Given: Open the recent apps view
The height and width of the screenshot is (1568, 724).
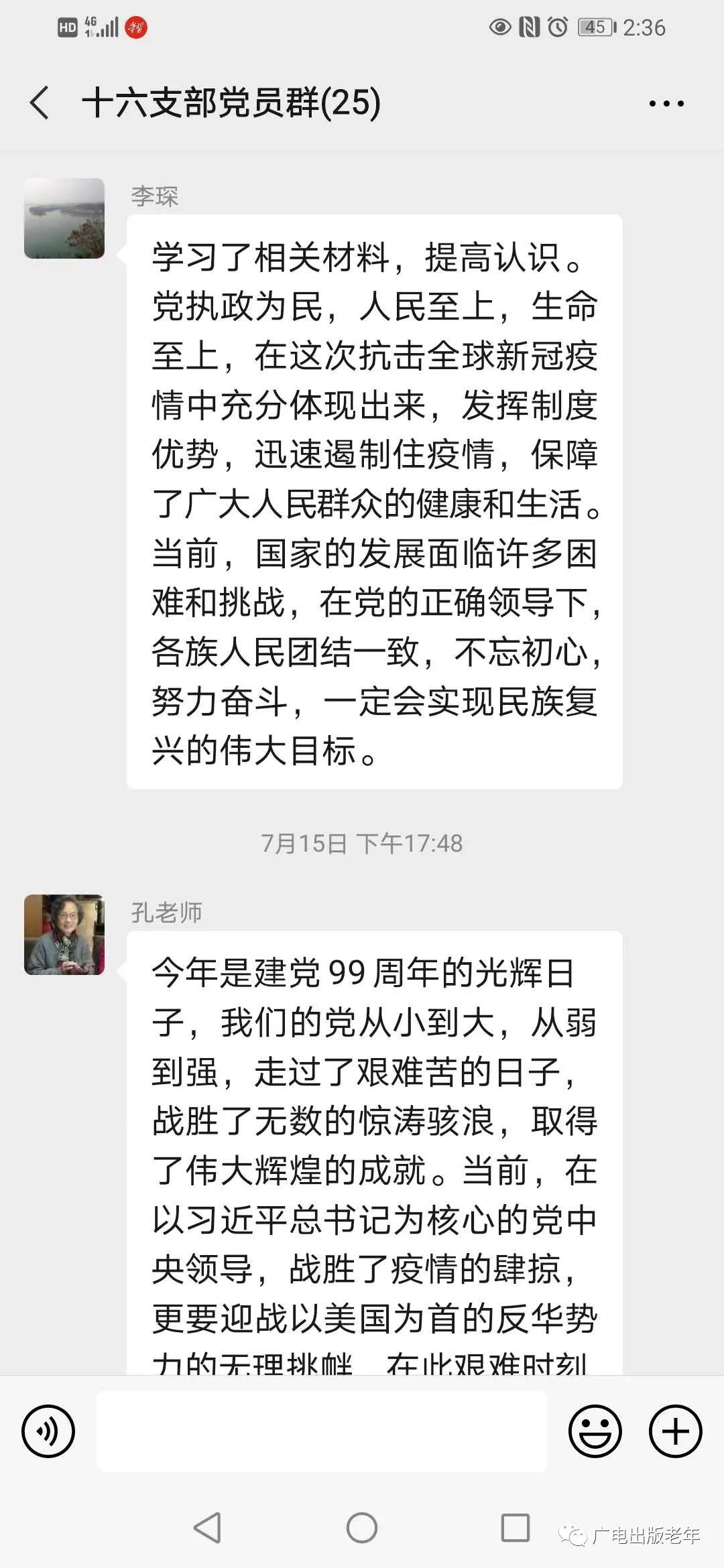Looking at the screenshot, I should (x=516, y=1528).
